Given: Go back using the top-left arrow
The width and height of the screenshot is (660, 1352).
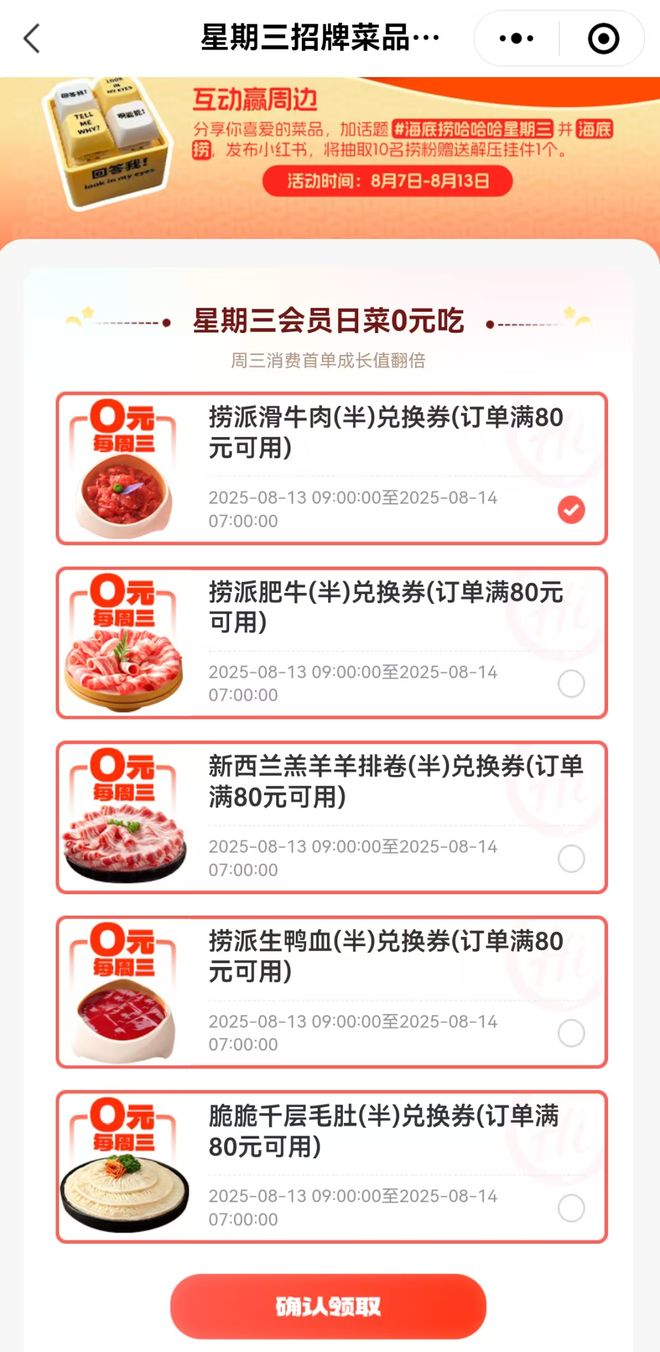Looking at the screenshot, I should (32, 39).
